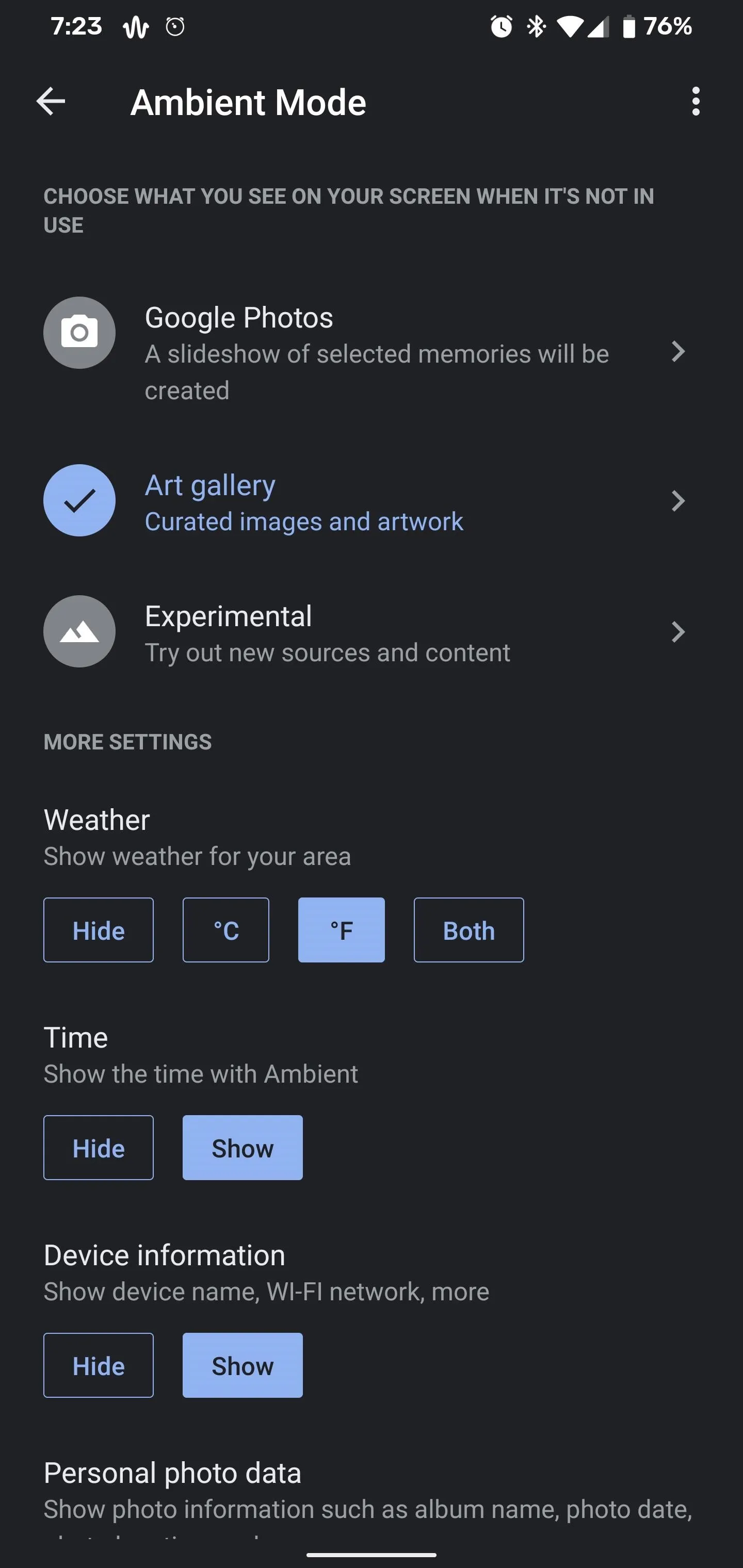Screen dimensions: 743x1568
Task: Choose °F for weather
Action: pyautogui.click(x=341, y=930)
